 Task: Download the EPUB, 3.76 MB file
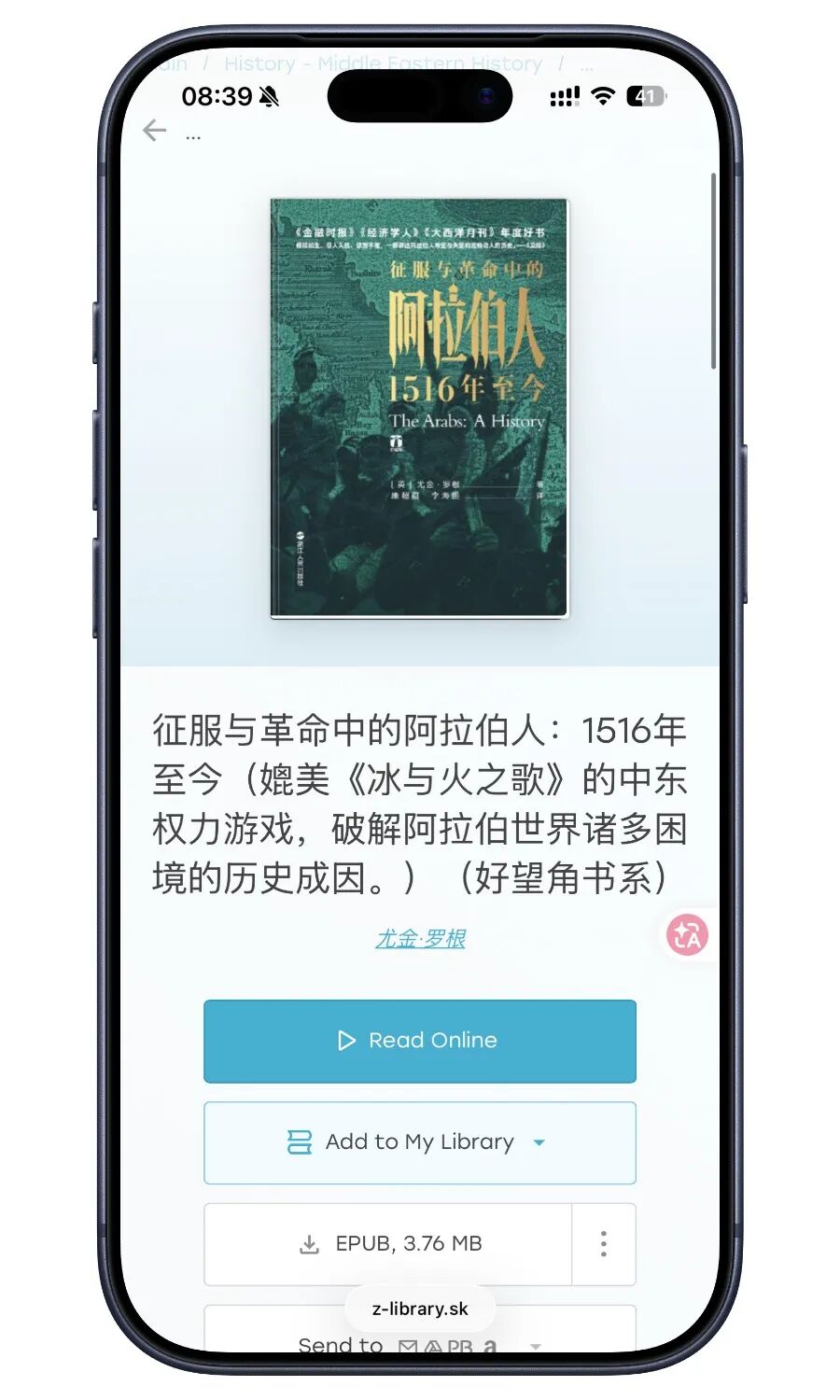[x=388, y=1244]
